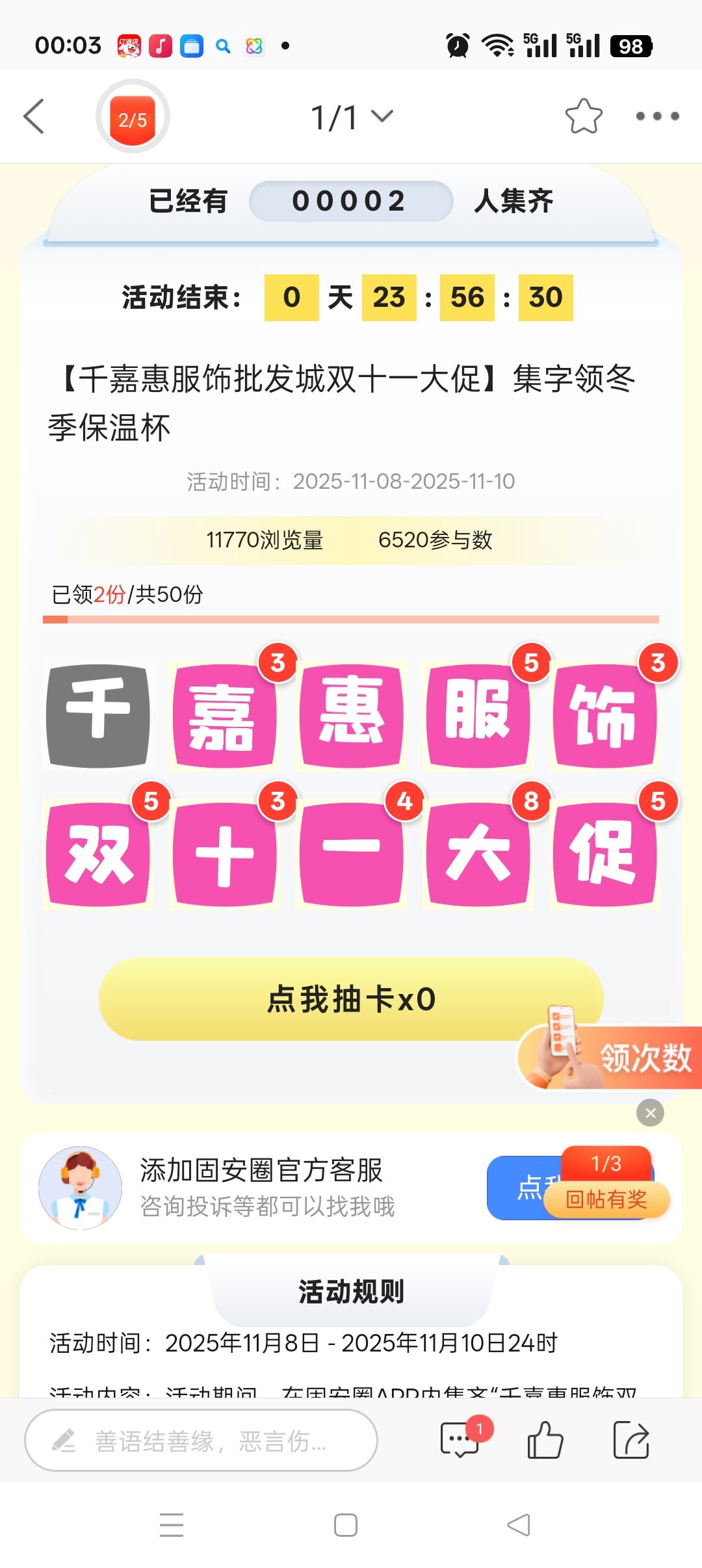
Task: Select the 千 character card
Action: (x=98, y=716)
